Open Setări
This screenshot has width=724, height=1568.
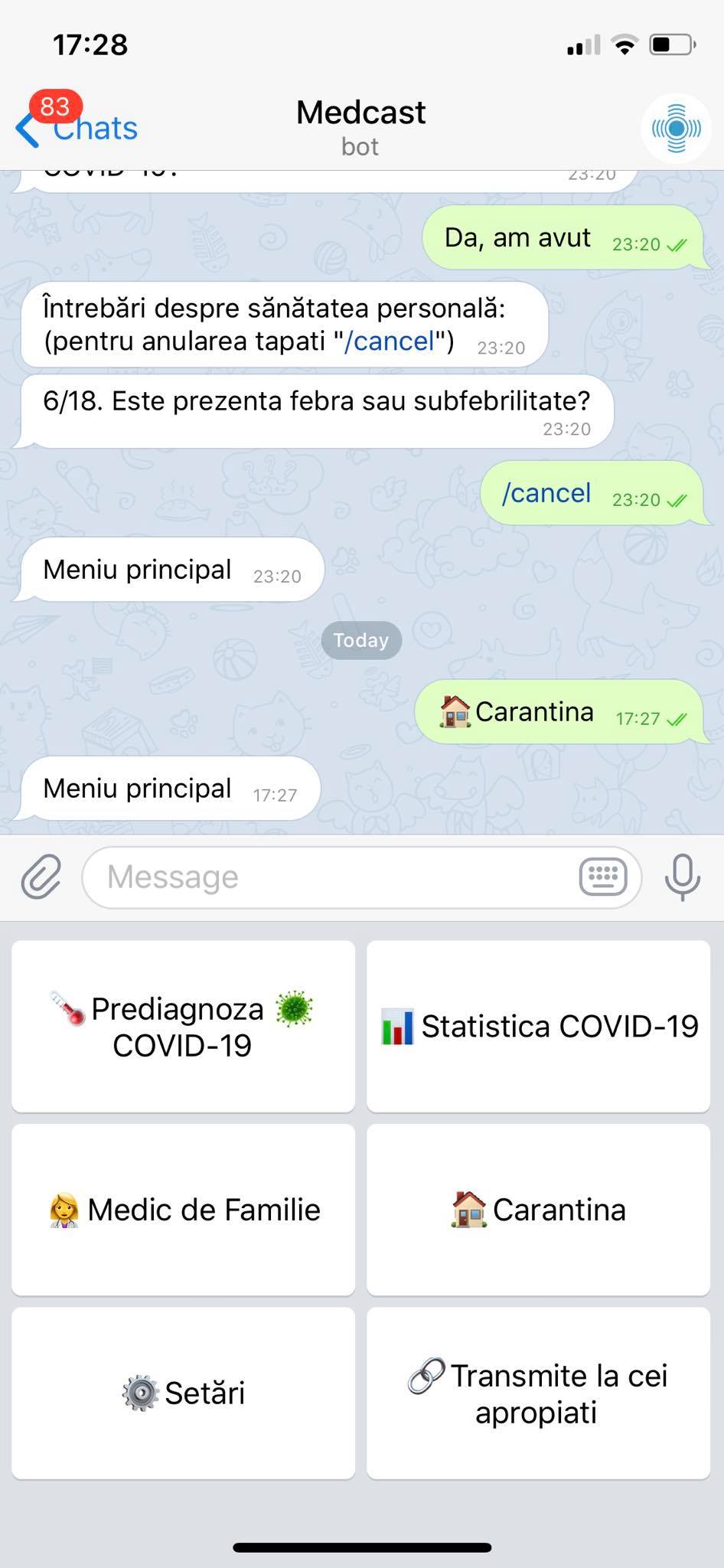coord(183,1393)
